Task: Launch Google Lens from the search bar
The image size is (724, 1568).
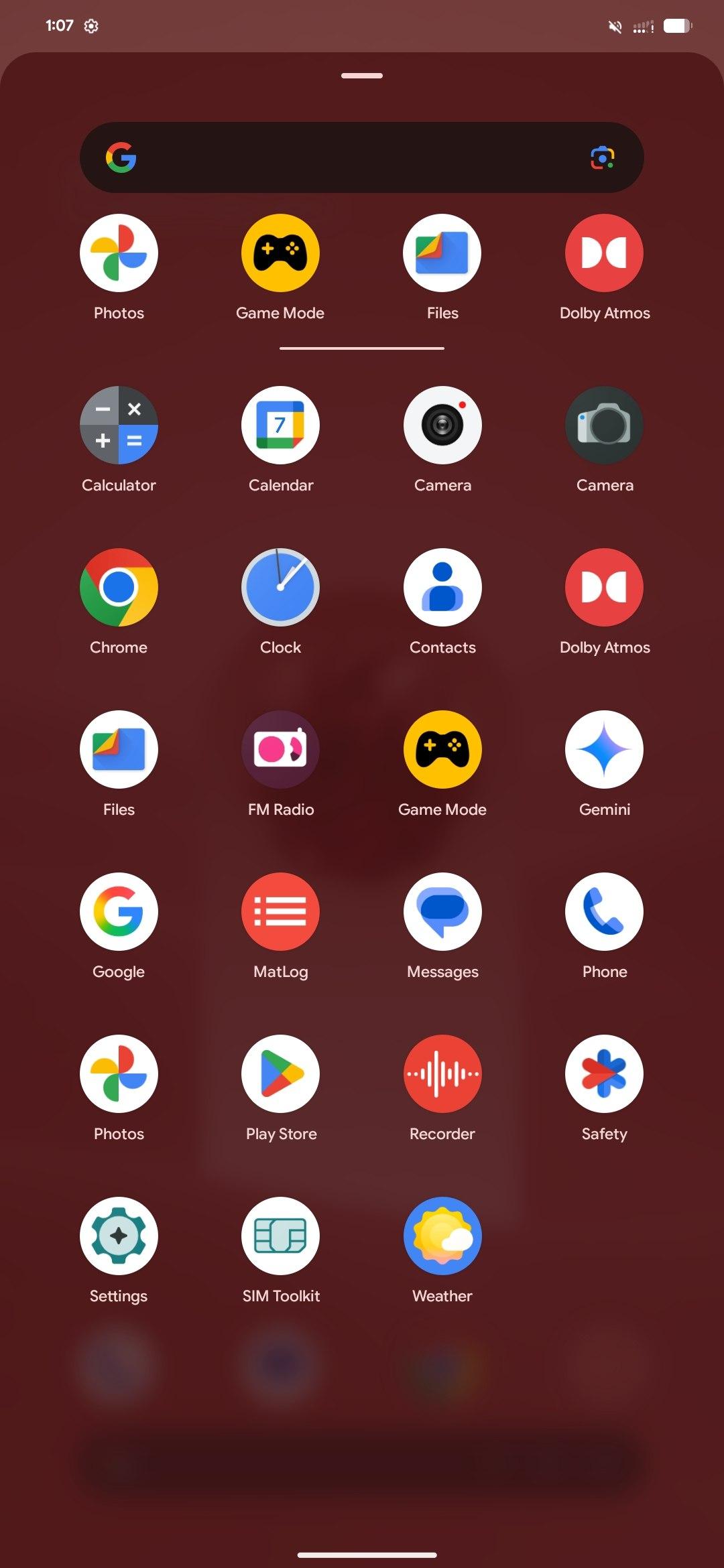Action: [x=602, y=157]
